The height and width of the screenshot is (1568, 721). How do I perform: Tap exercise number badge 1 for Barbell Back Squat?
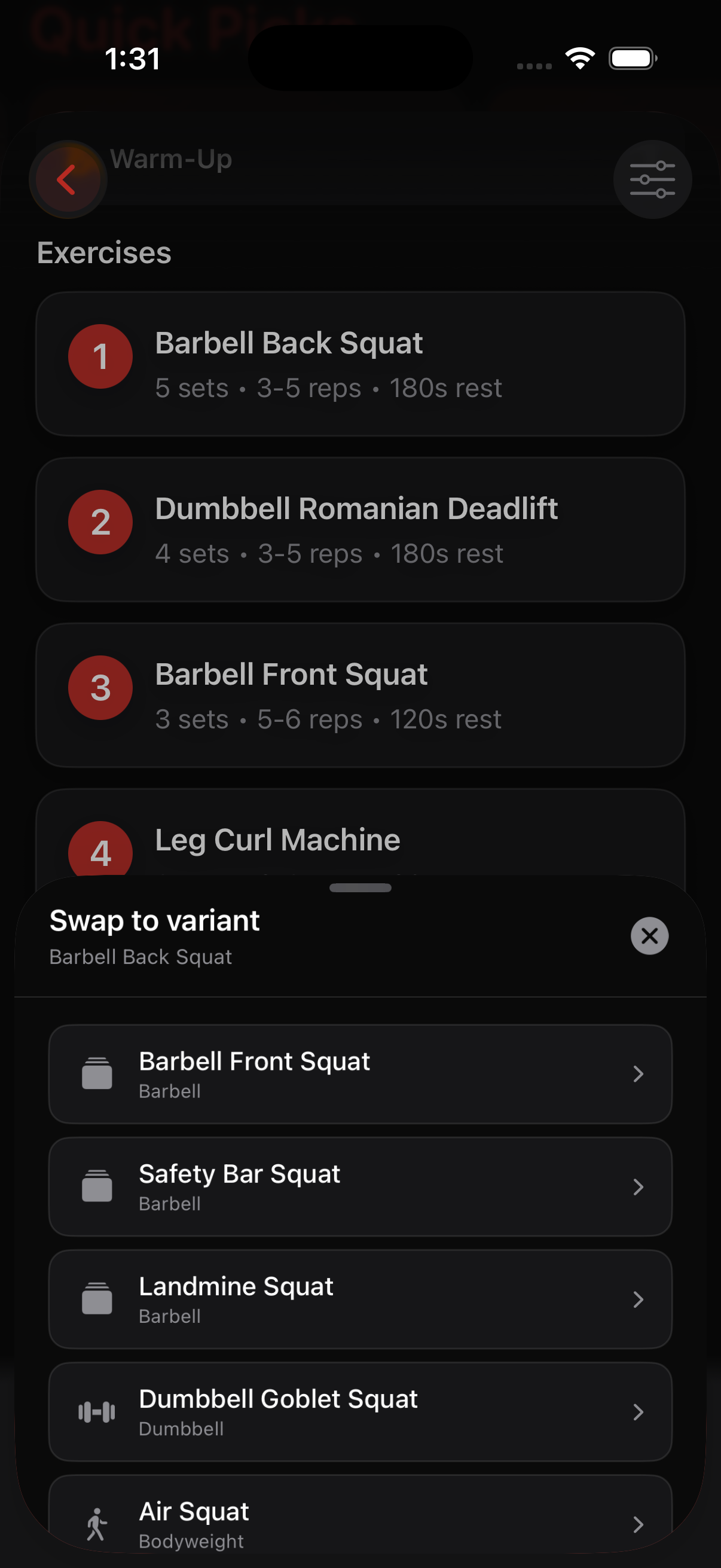(100, 357)
